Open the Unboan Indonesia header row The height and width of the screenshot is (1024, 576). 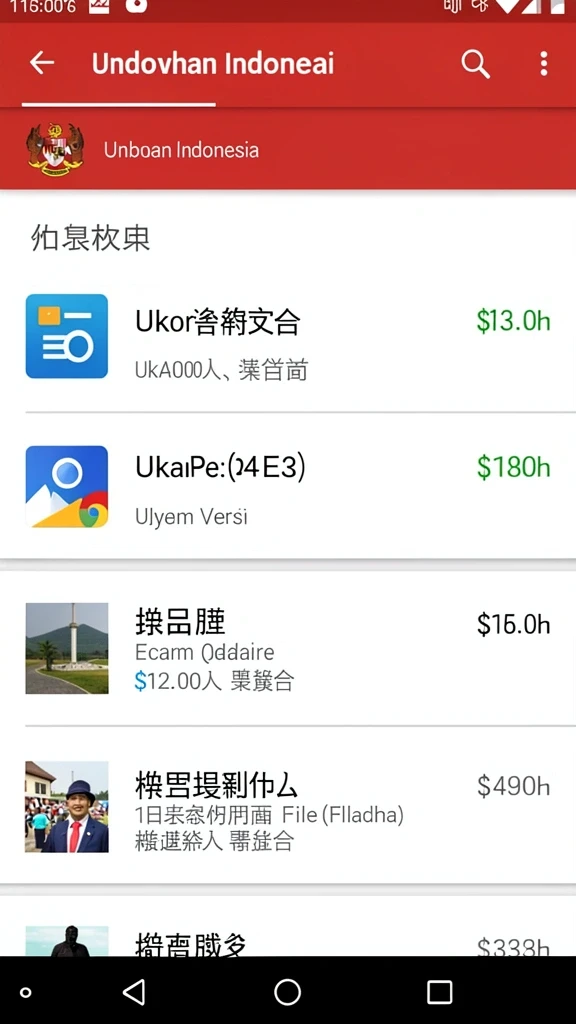tap(288, 150)
